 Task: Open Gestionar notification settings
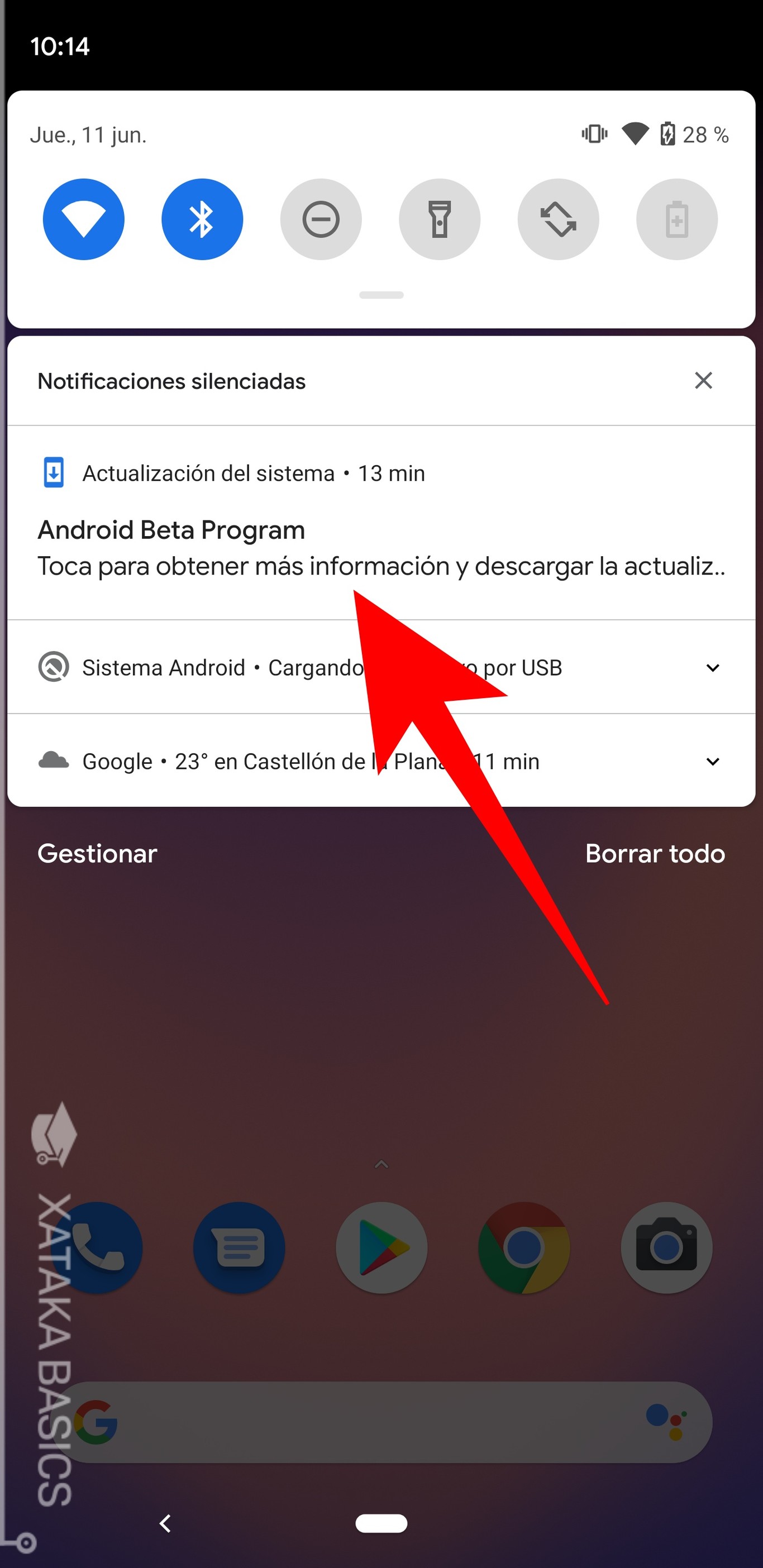click(97, 853)
